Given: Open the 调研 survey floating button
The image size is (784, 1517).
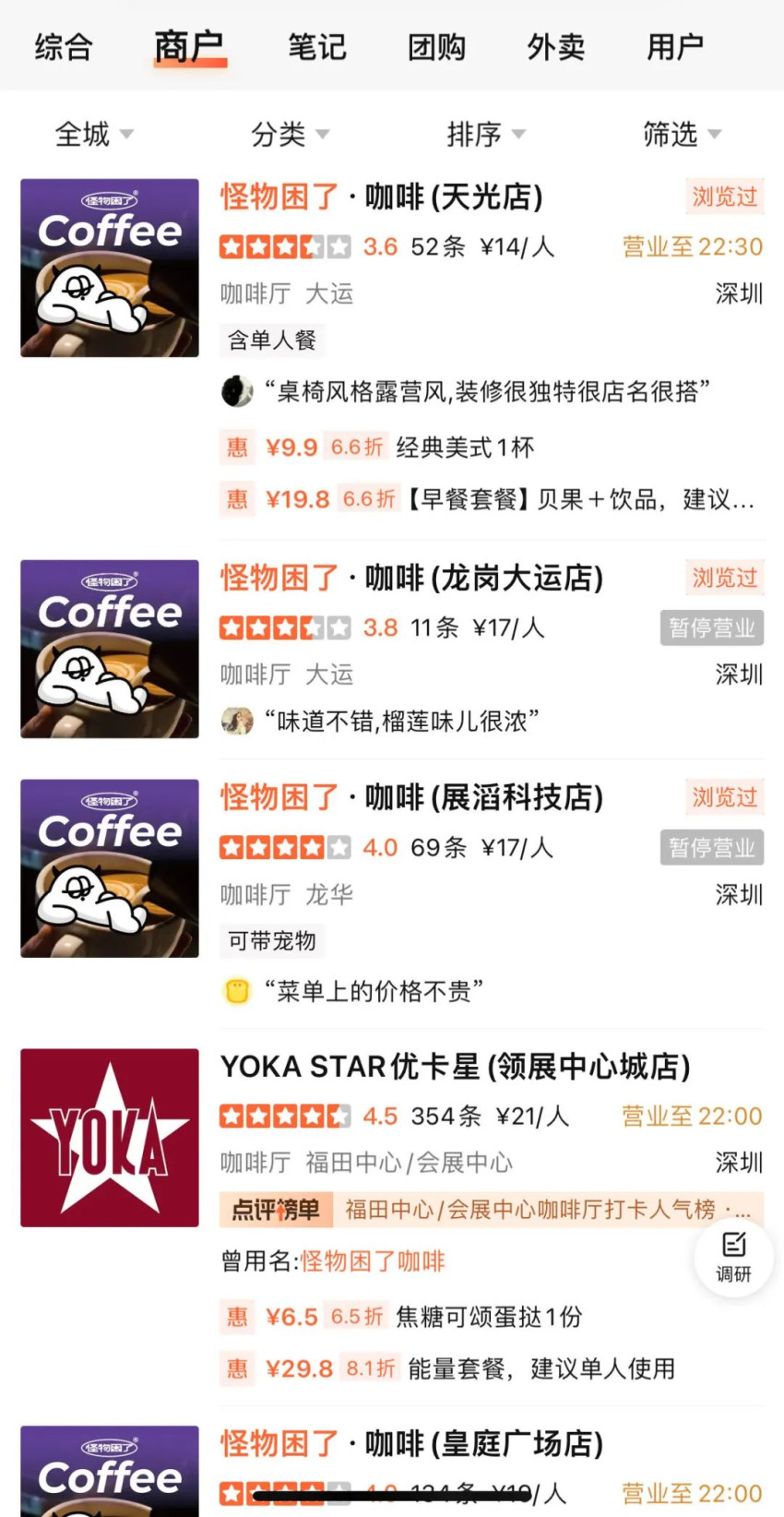Looking at the screenshot, I should (x=732, y=1258).
